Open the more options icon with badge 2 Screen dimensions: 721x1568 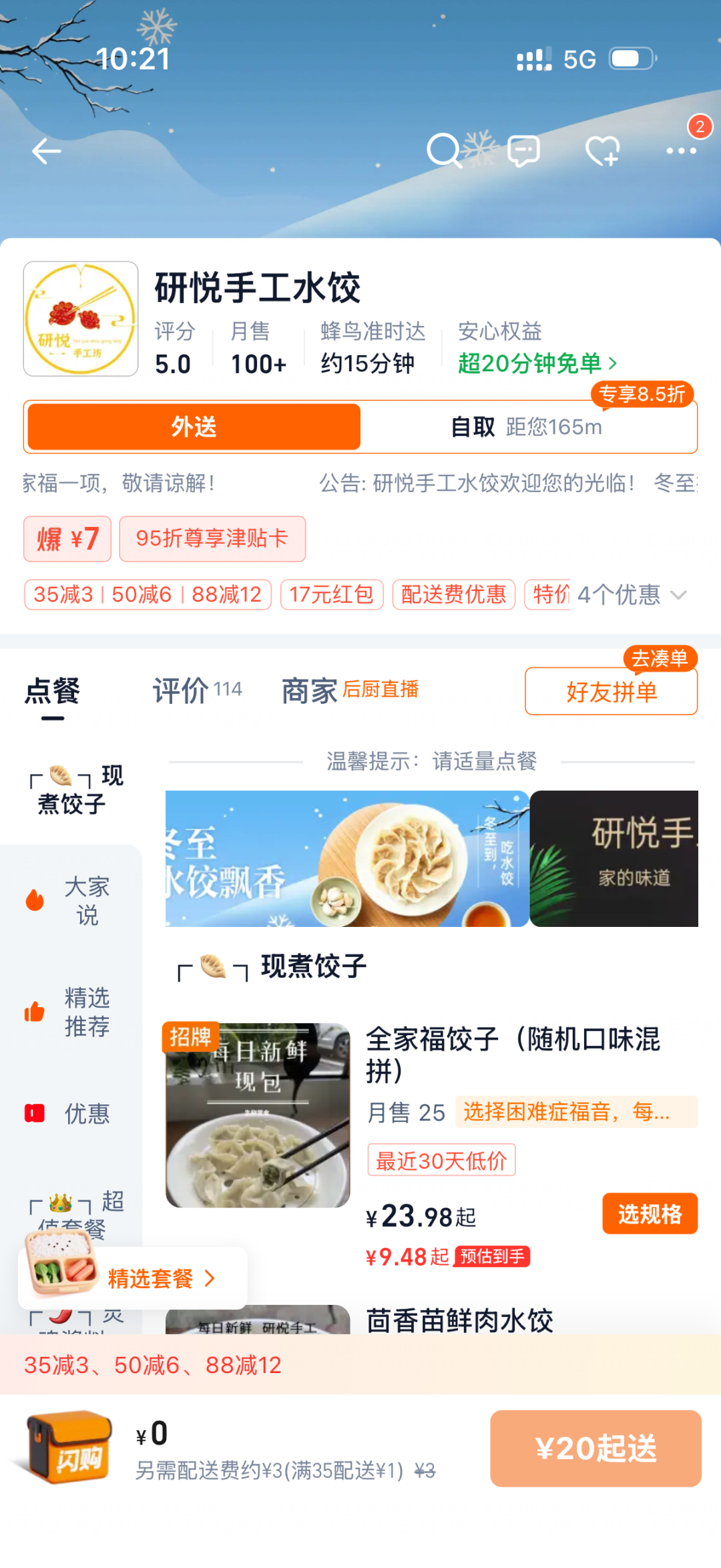point(682,152)
